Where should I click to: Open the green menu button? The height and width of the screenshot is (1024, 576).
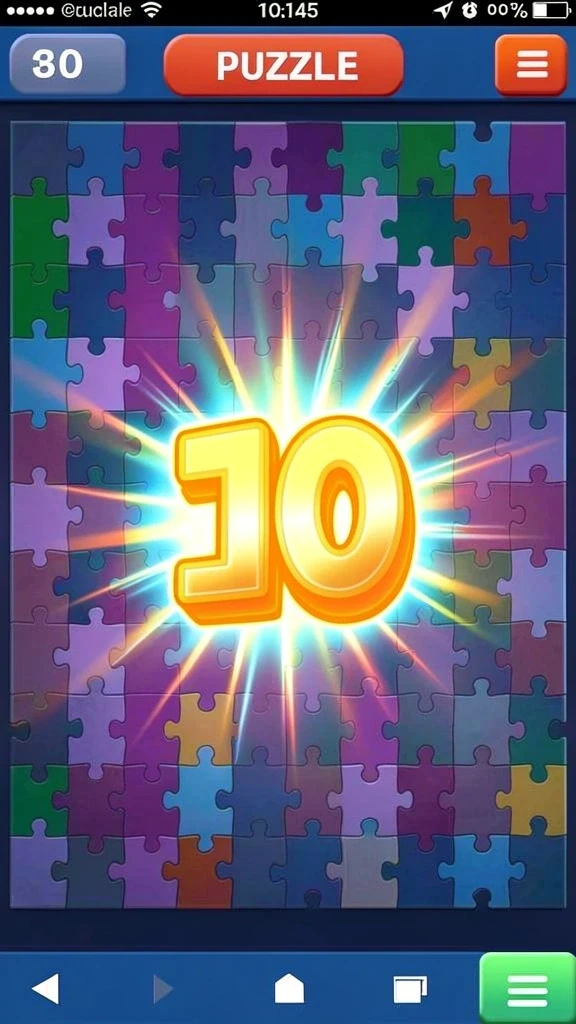click(528, 989)
